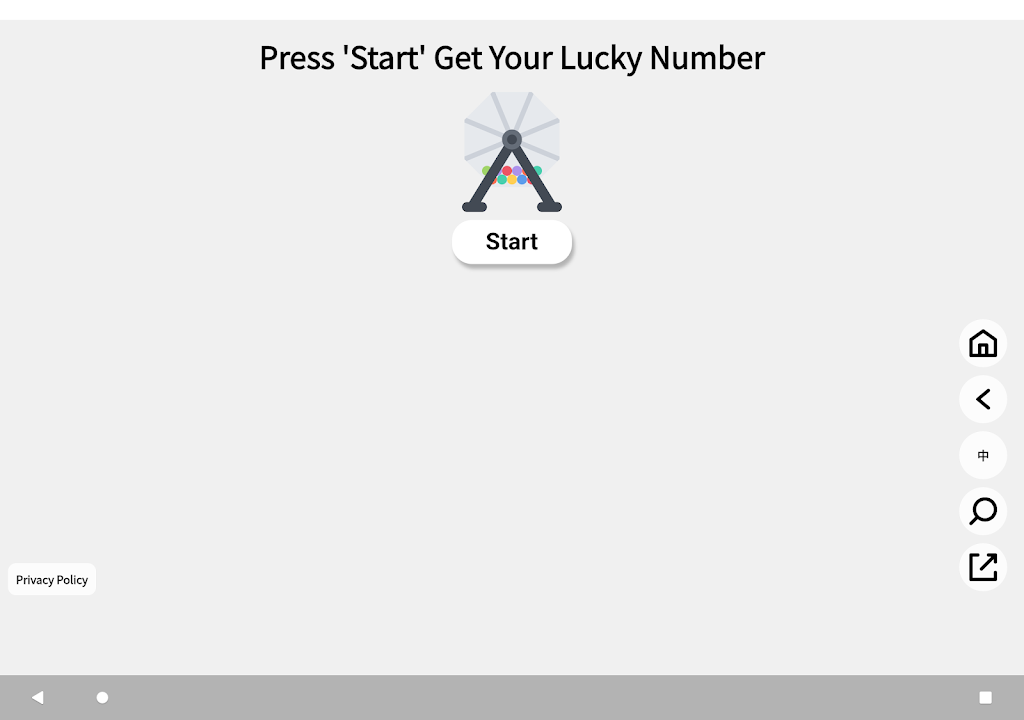Tap the system back triangle
Screen dimensions: 1024x720
pos(38,697)
